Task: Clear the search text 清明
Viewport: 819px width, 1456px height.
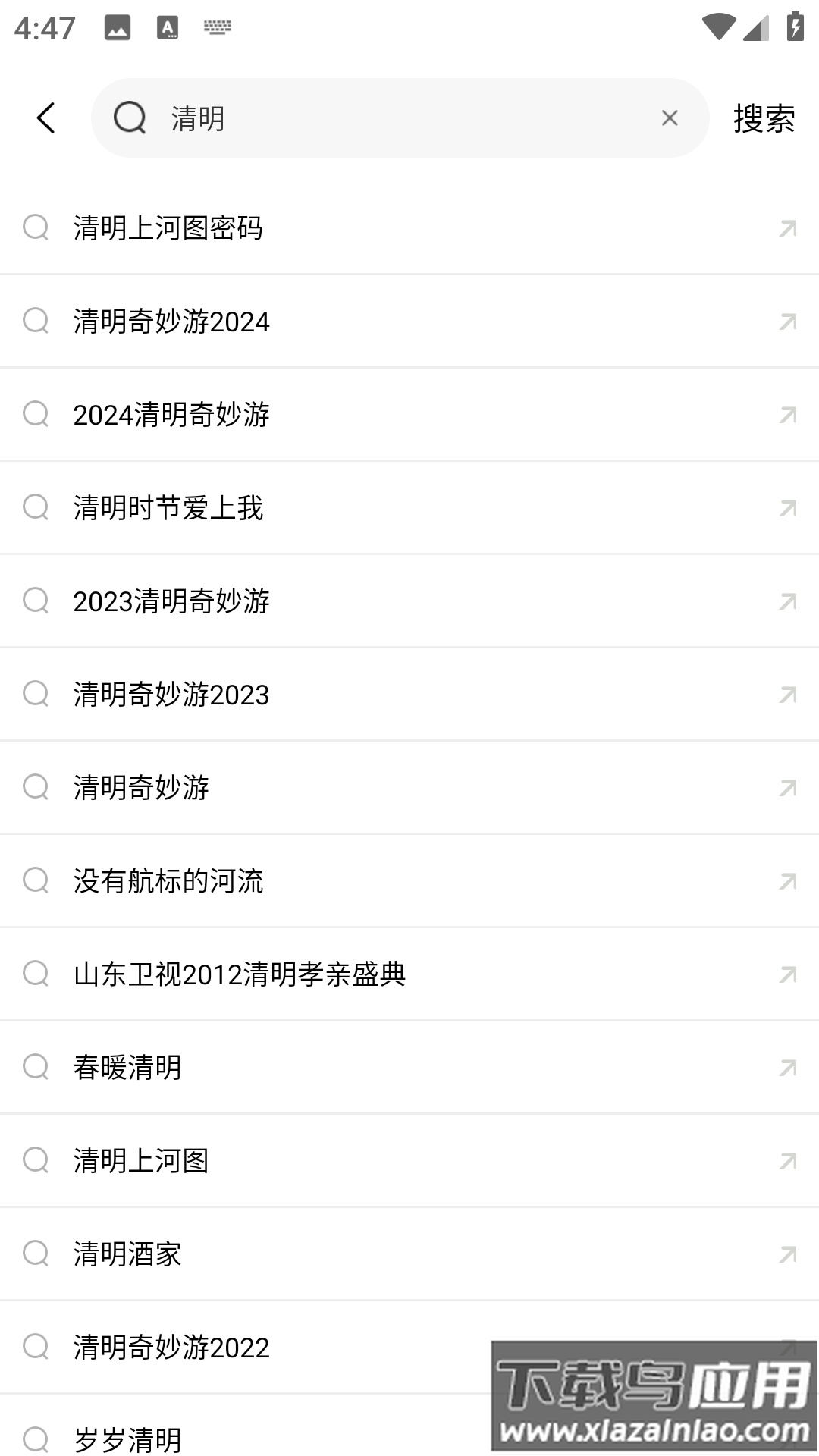Action: click(669, 118)
